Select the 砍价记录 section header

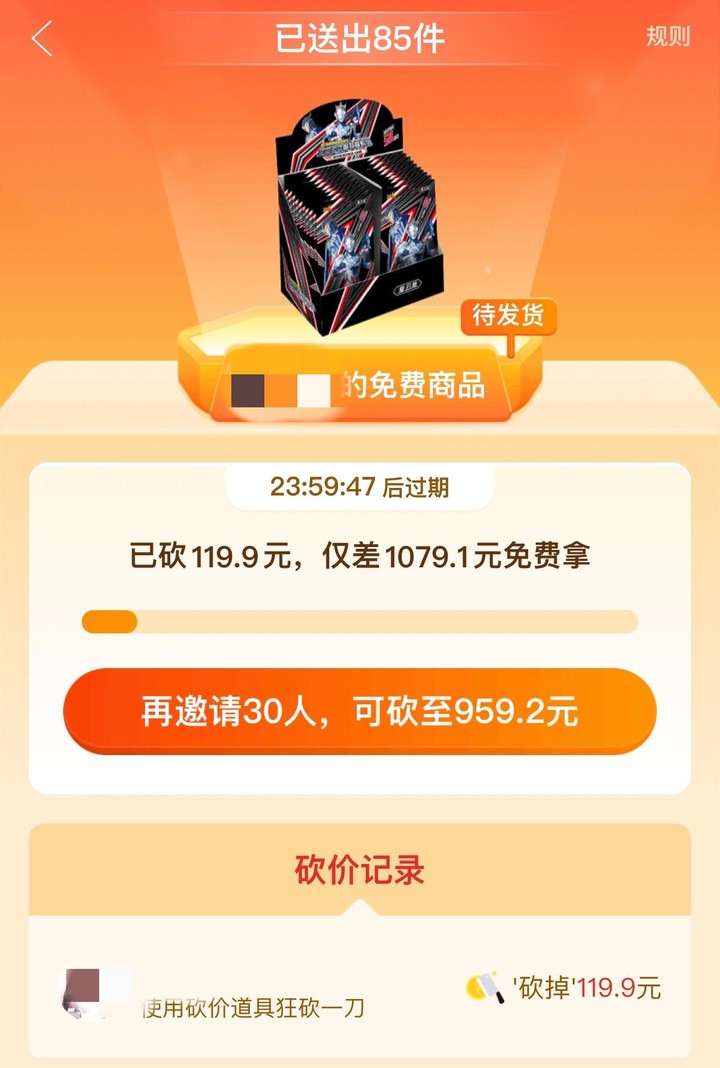coord(360,869)
